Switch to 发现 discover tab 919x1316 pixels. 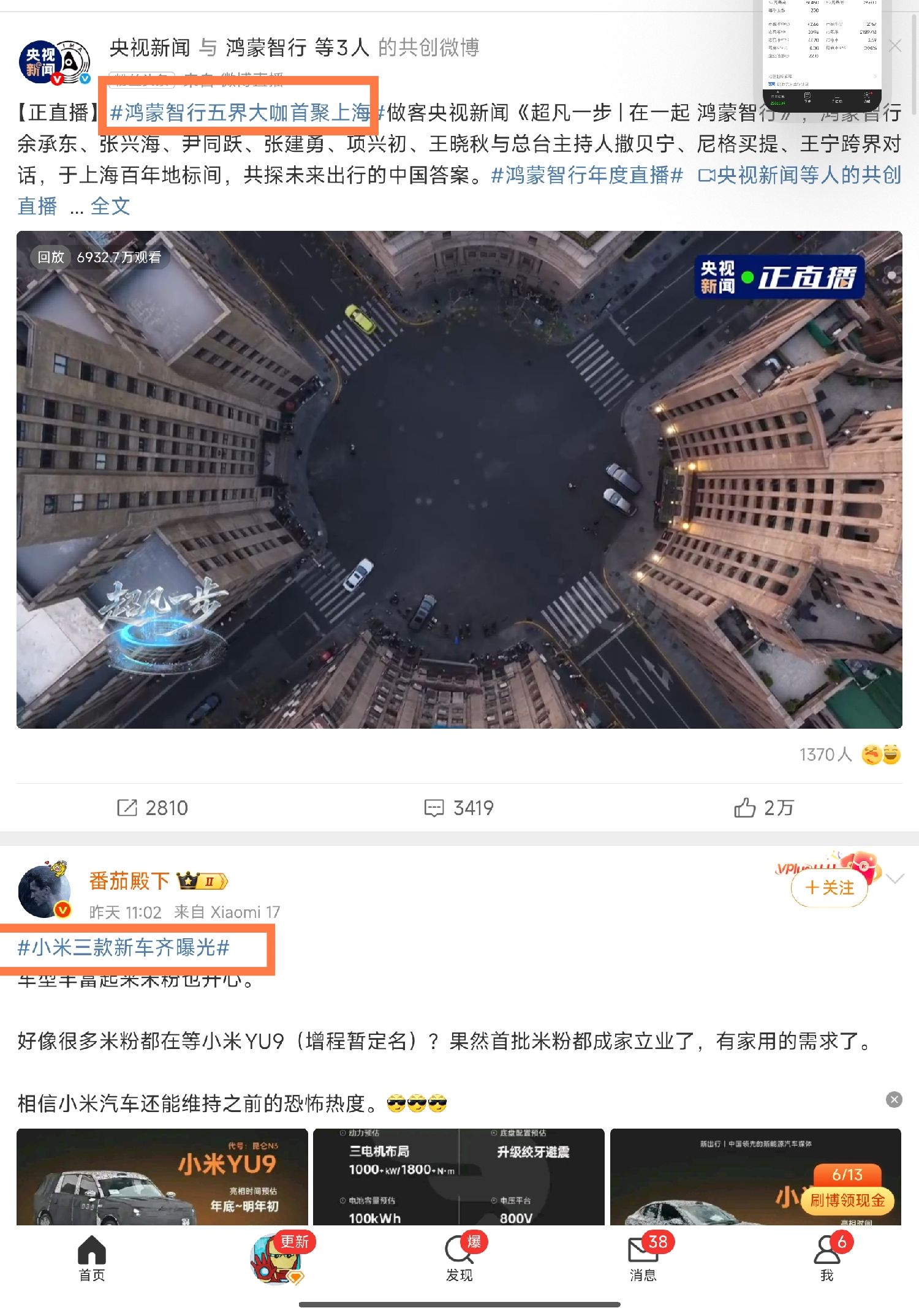pyautogui.click(x=459, y=1258)
